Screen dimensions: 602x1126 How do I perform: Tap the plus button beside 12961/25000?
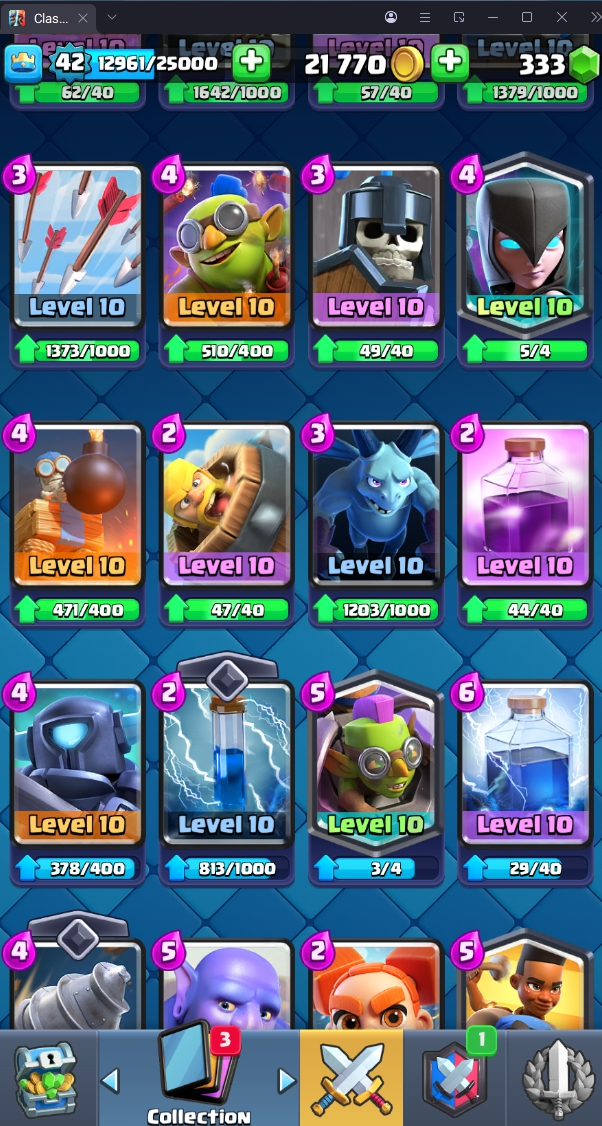point(251,63)
